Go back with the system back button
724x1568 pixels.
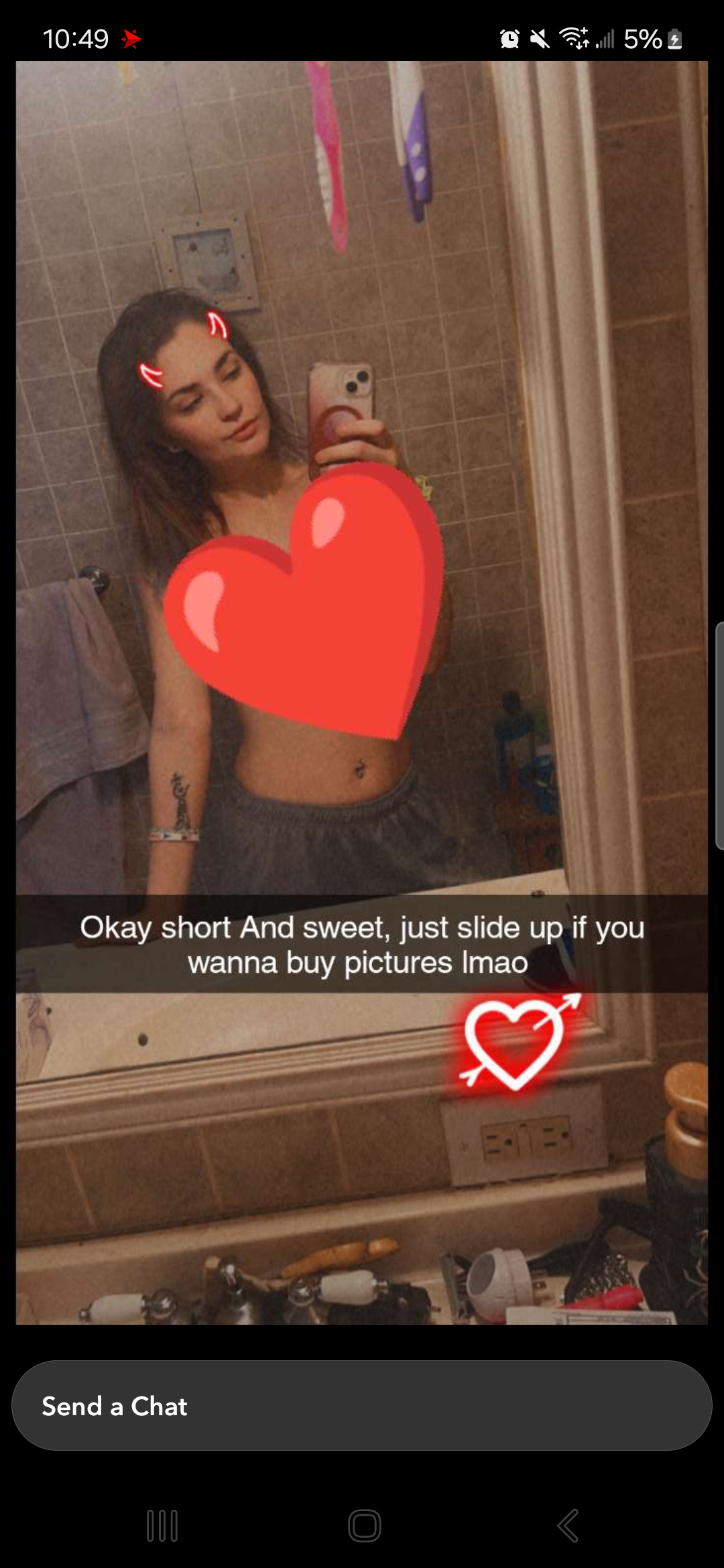pos(567,1526)
